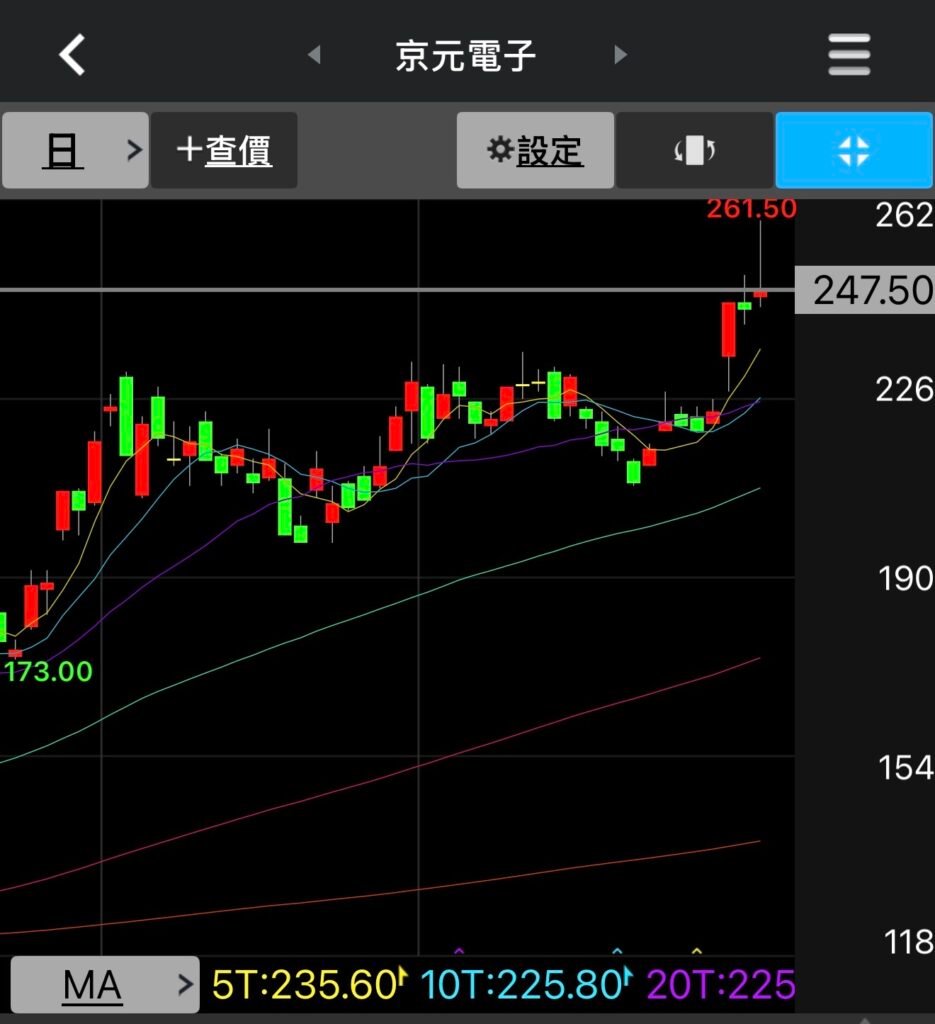Toggle the crosshair button

pos(853,150)
